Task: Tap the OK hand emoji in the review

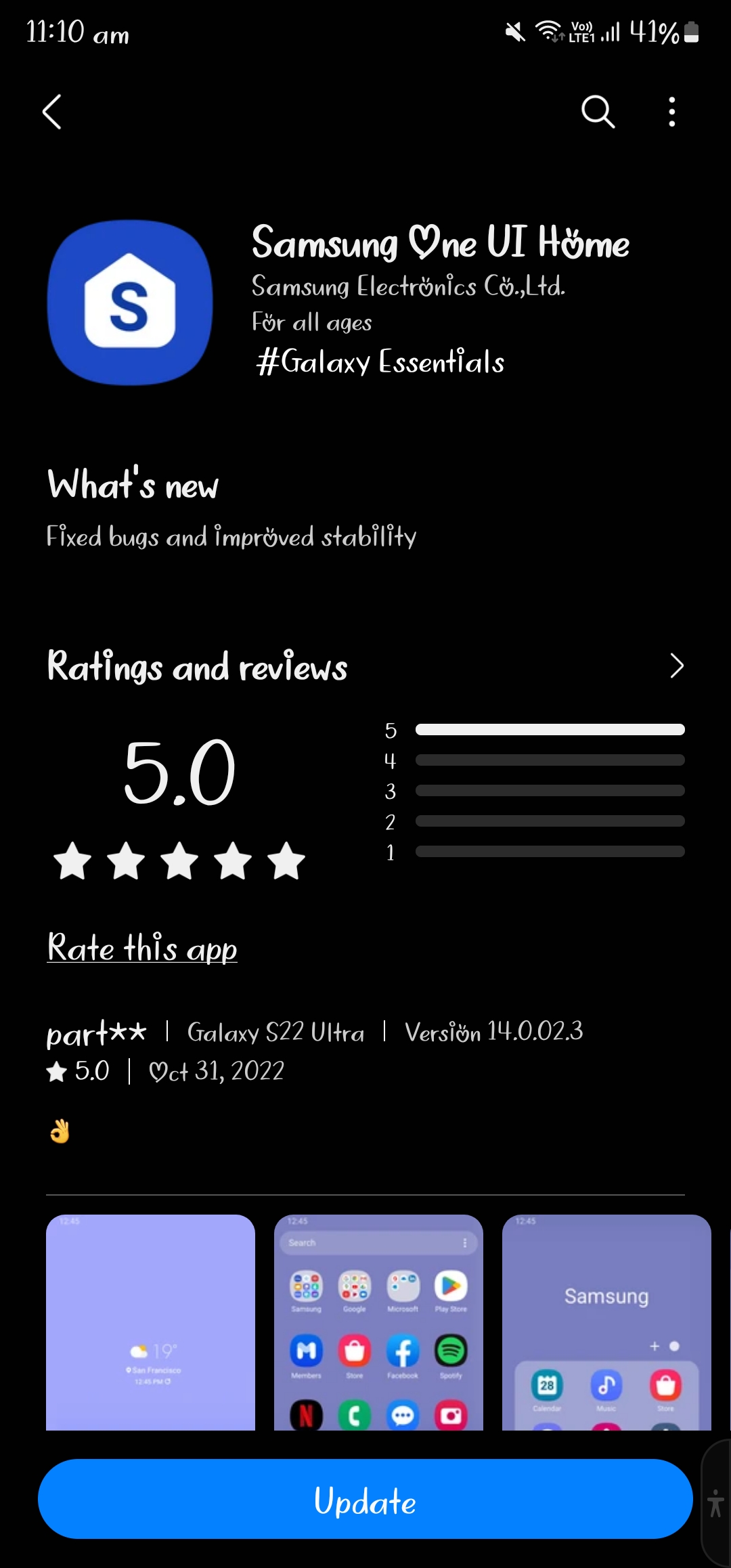Action: click(x=59, y=1129)
